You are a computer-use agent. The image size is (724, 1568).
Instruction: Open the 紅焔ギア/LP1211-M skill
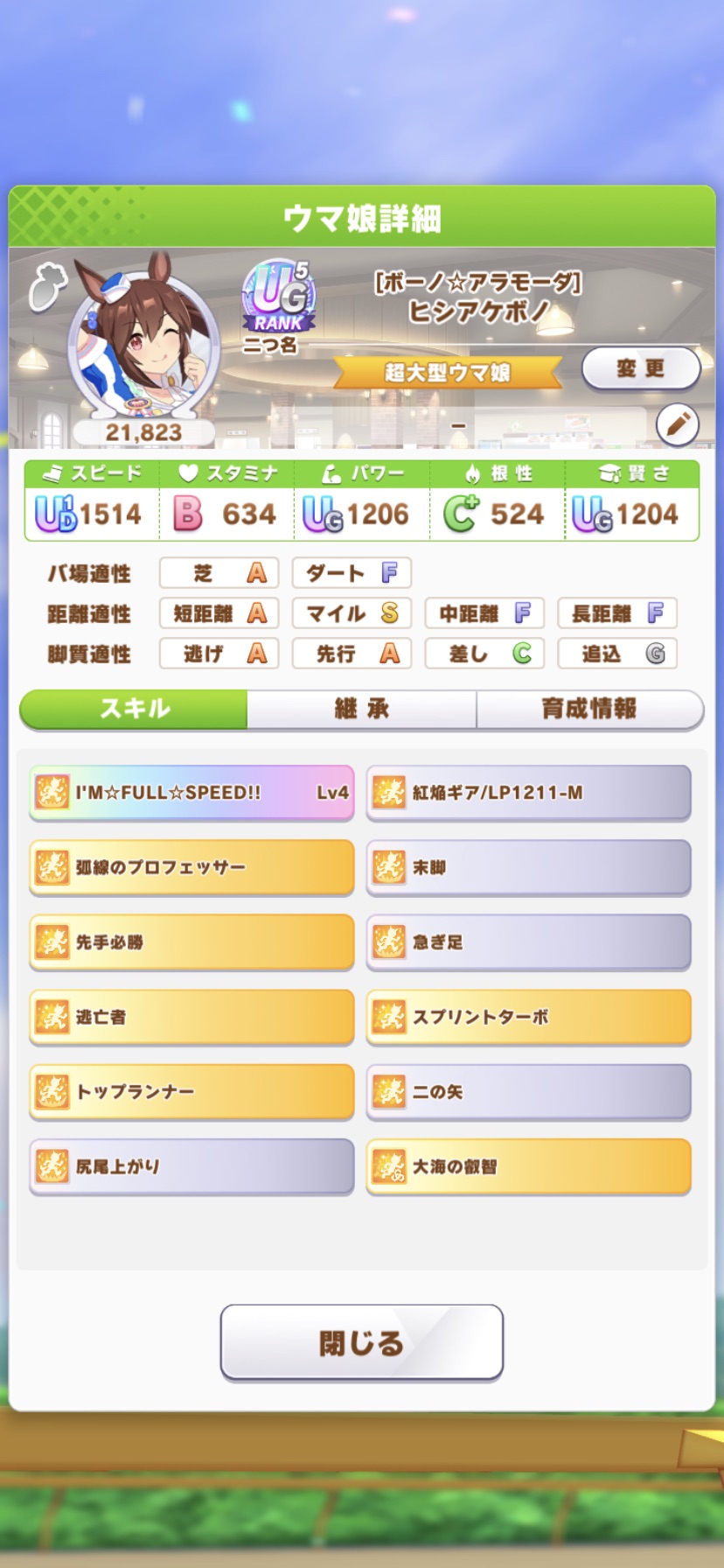528,793
